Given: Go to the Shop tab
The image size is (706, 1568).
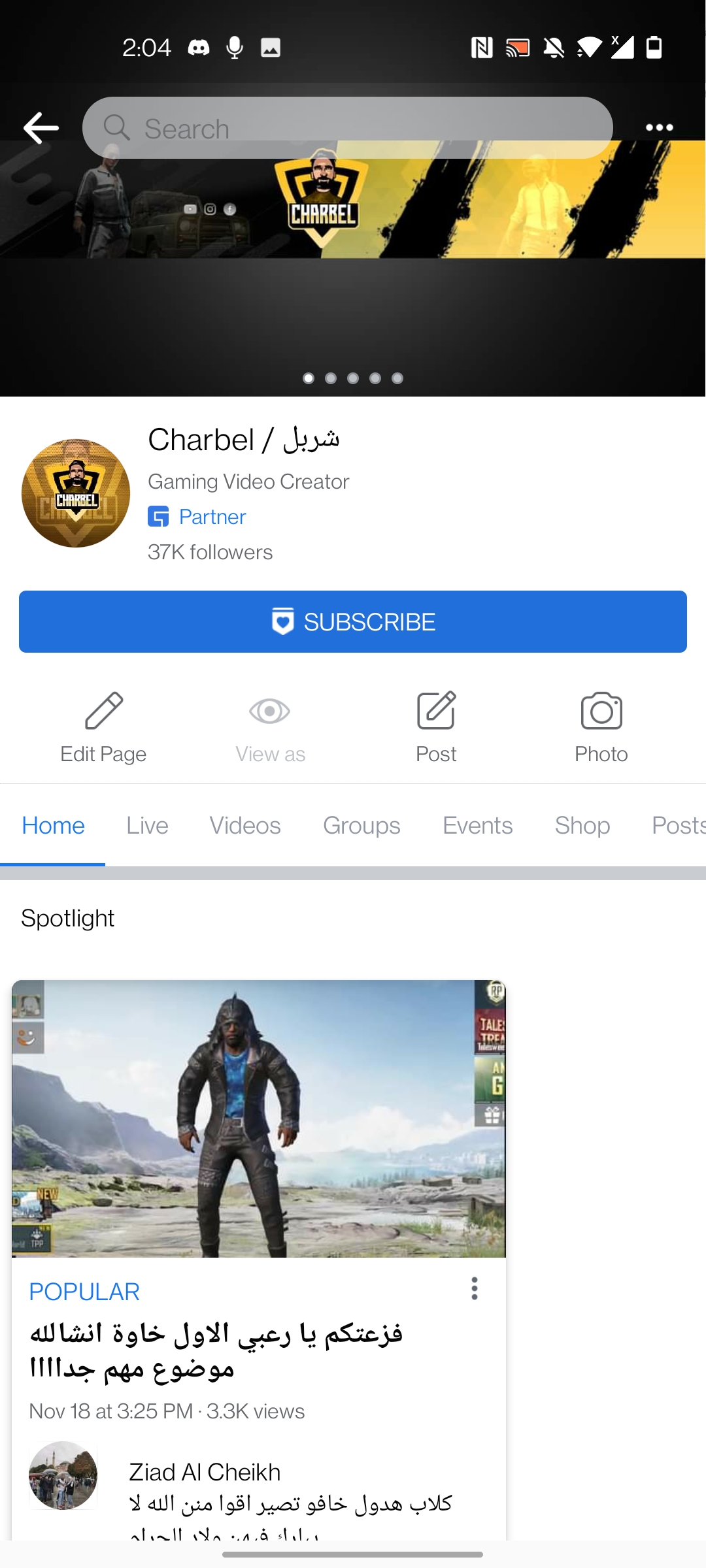Looking at the screenshot, I should click(x=582, y=826).
